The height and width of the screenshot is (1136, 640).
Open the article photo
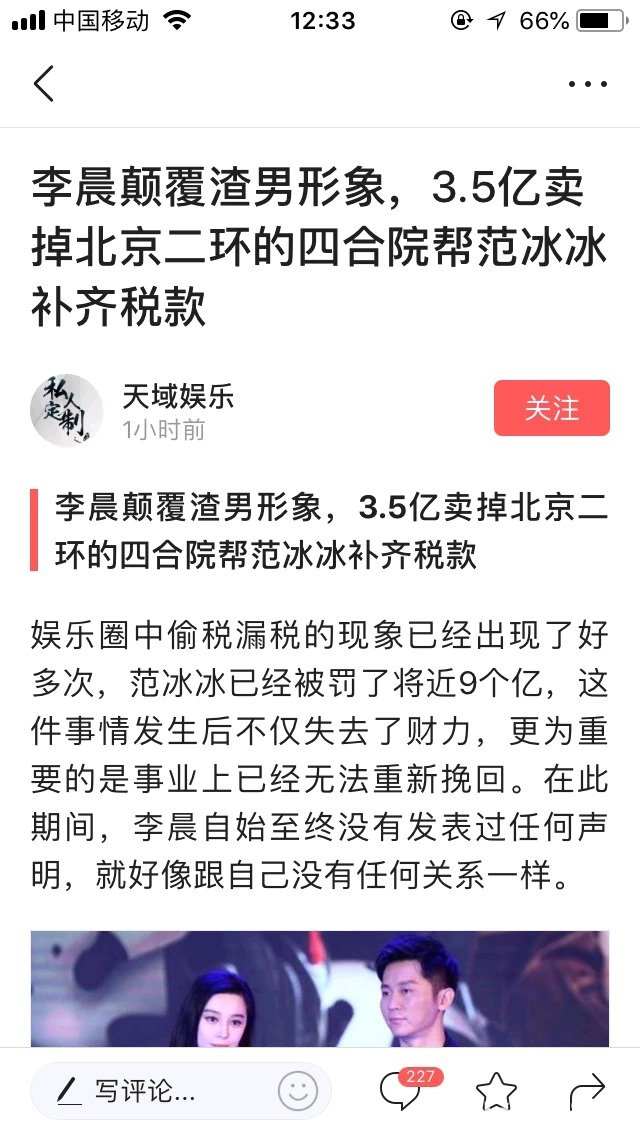pyautogui.click(x=320, y=989)
